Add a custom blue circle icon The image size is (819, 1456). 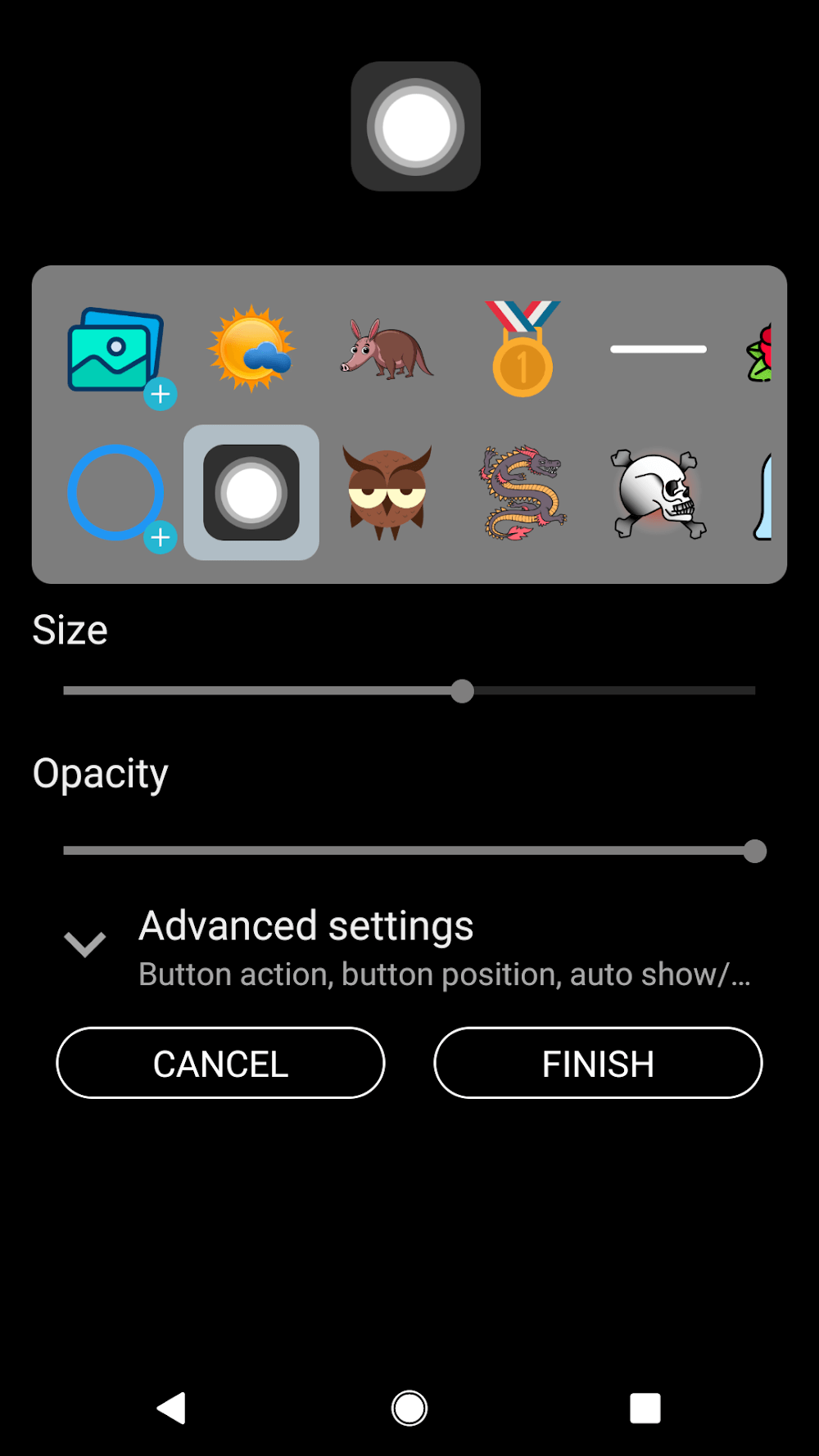tap(115, 492)
